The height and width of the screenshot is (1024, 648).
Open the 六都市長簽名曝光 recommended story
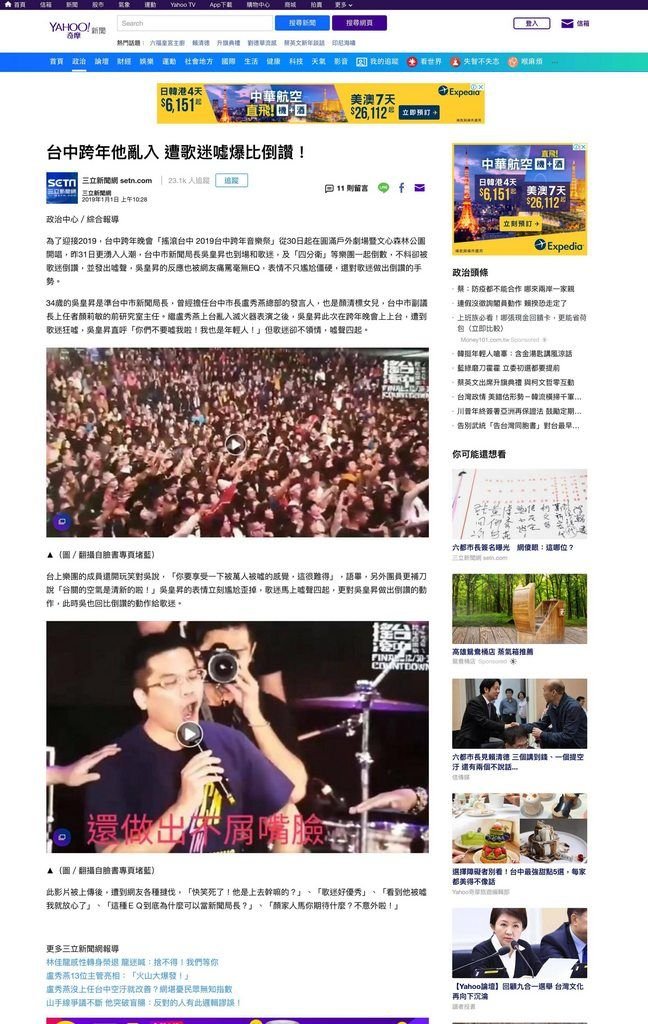tap(513, 547)
